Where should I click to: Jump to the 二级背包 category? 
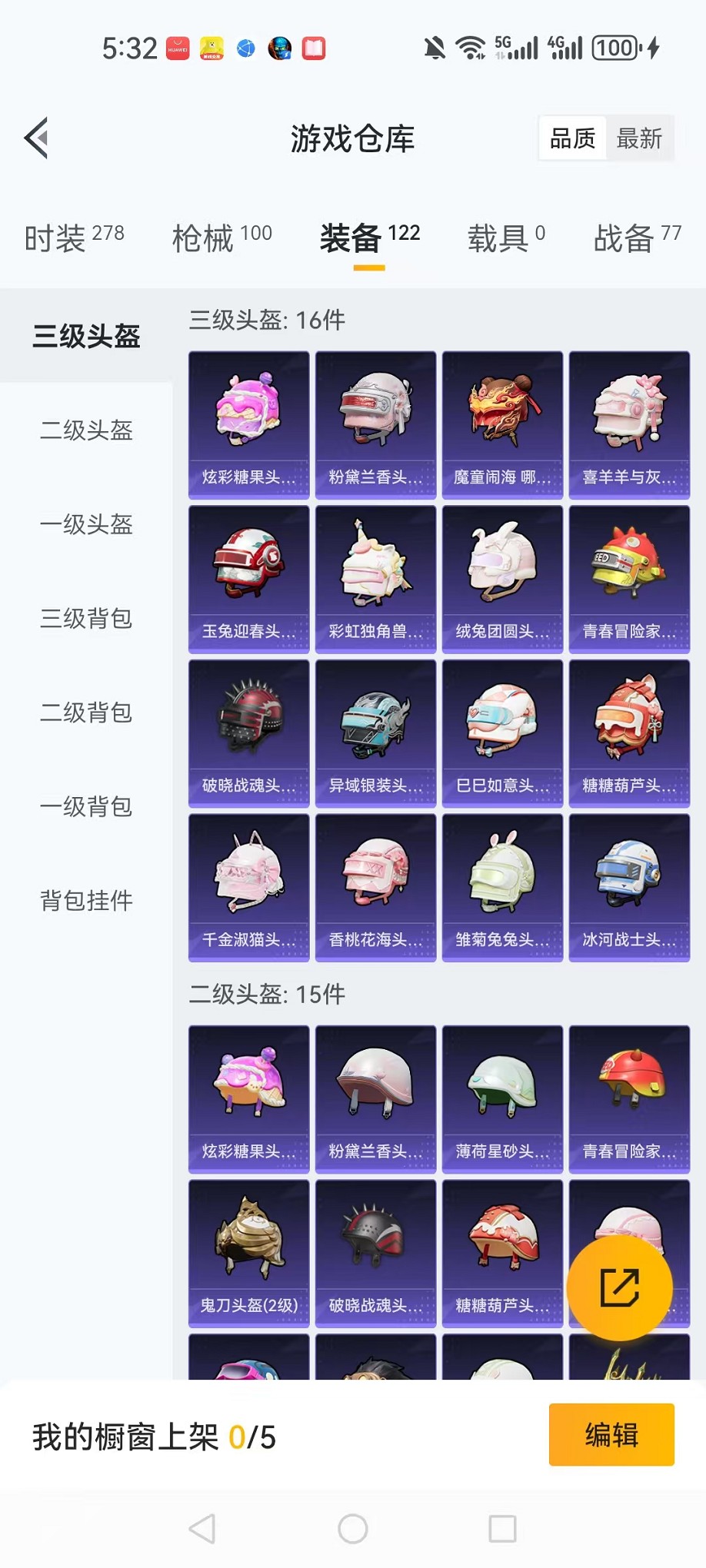86,713
